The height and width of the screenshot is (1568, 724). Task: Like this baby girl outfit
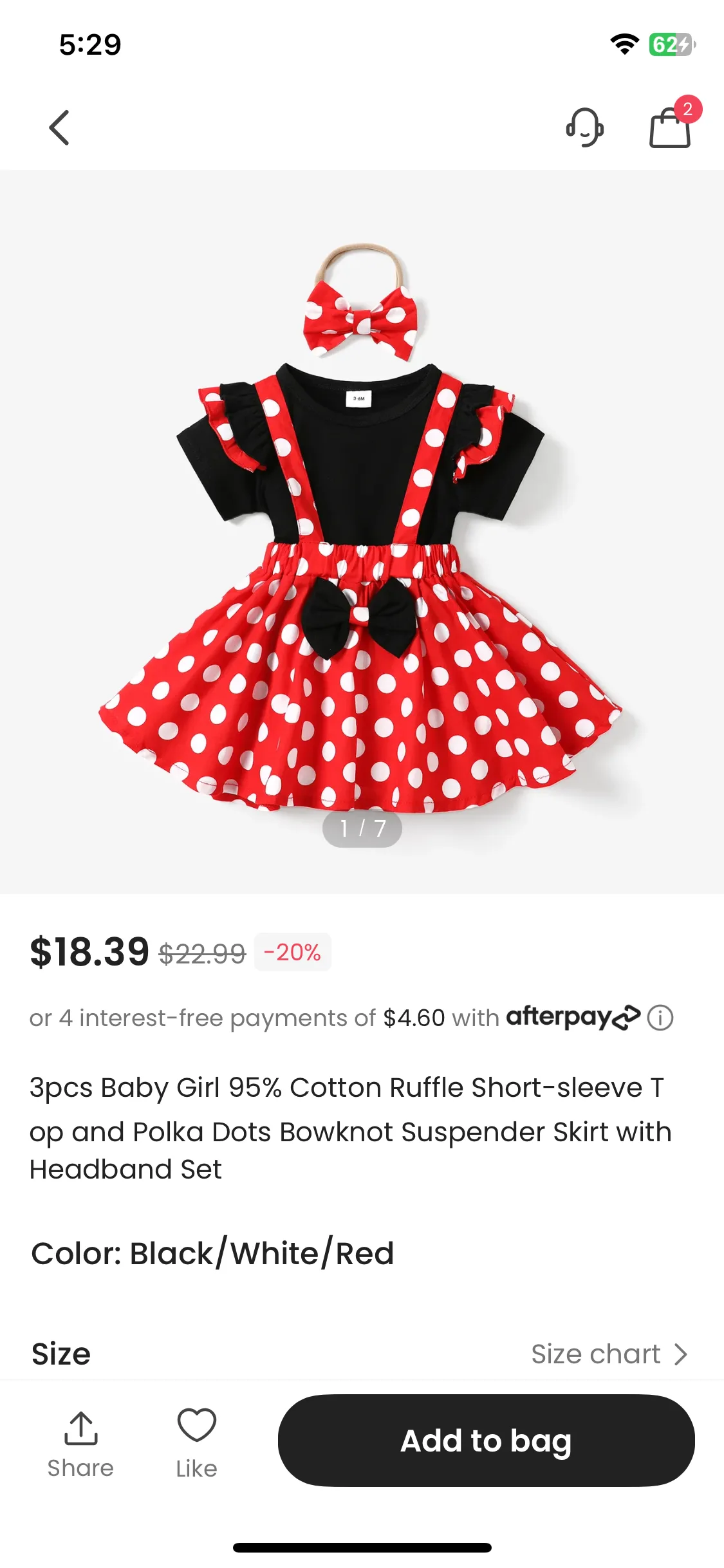[196, 1443]
